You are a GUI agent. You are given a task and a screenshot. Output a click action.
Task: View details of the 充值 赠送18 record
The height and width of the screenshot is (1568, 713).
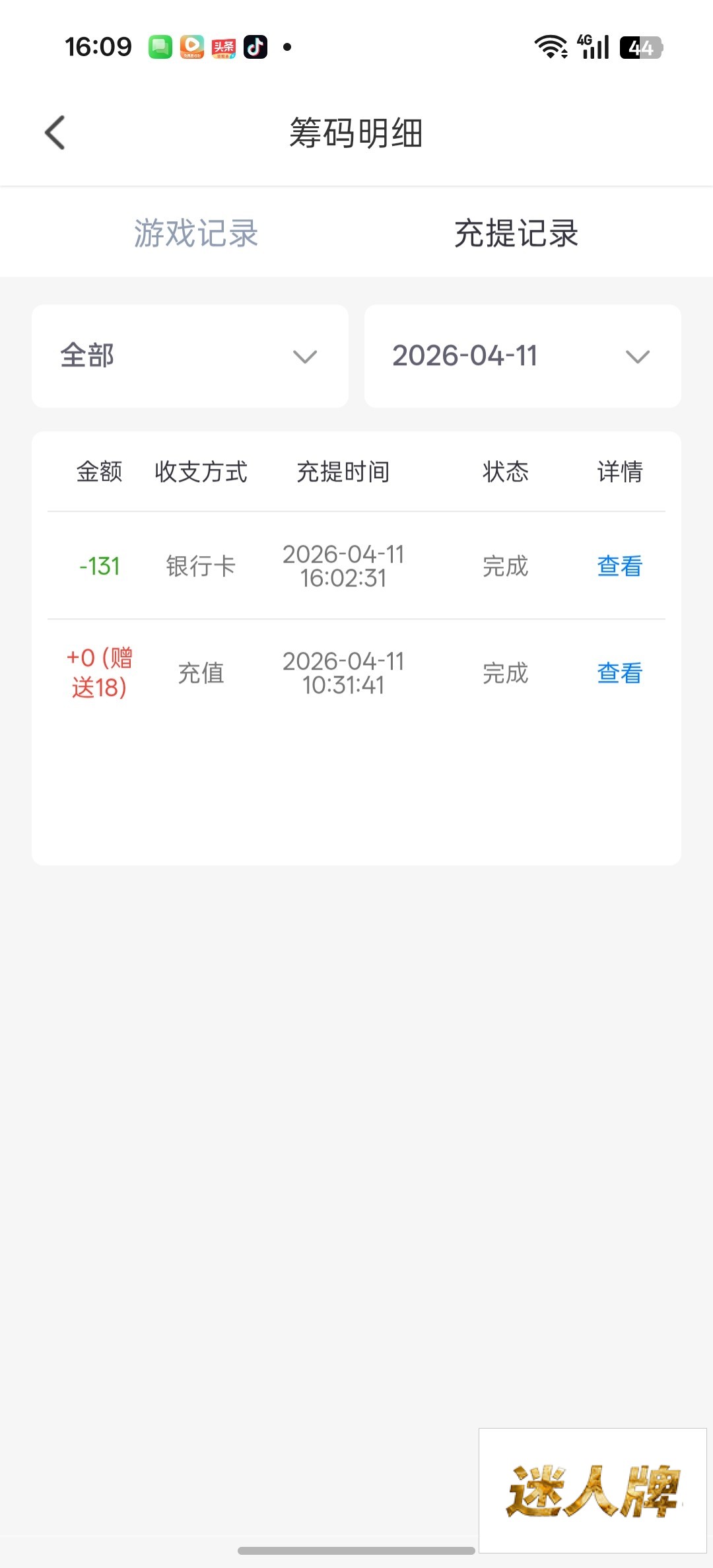[x=619, y=673]
